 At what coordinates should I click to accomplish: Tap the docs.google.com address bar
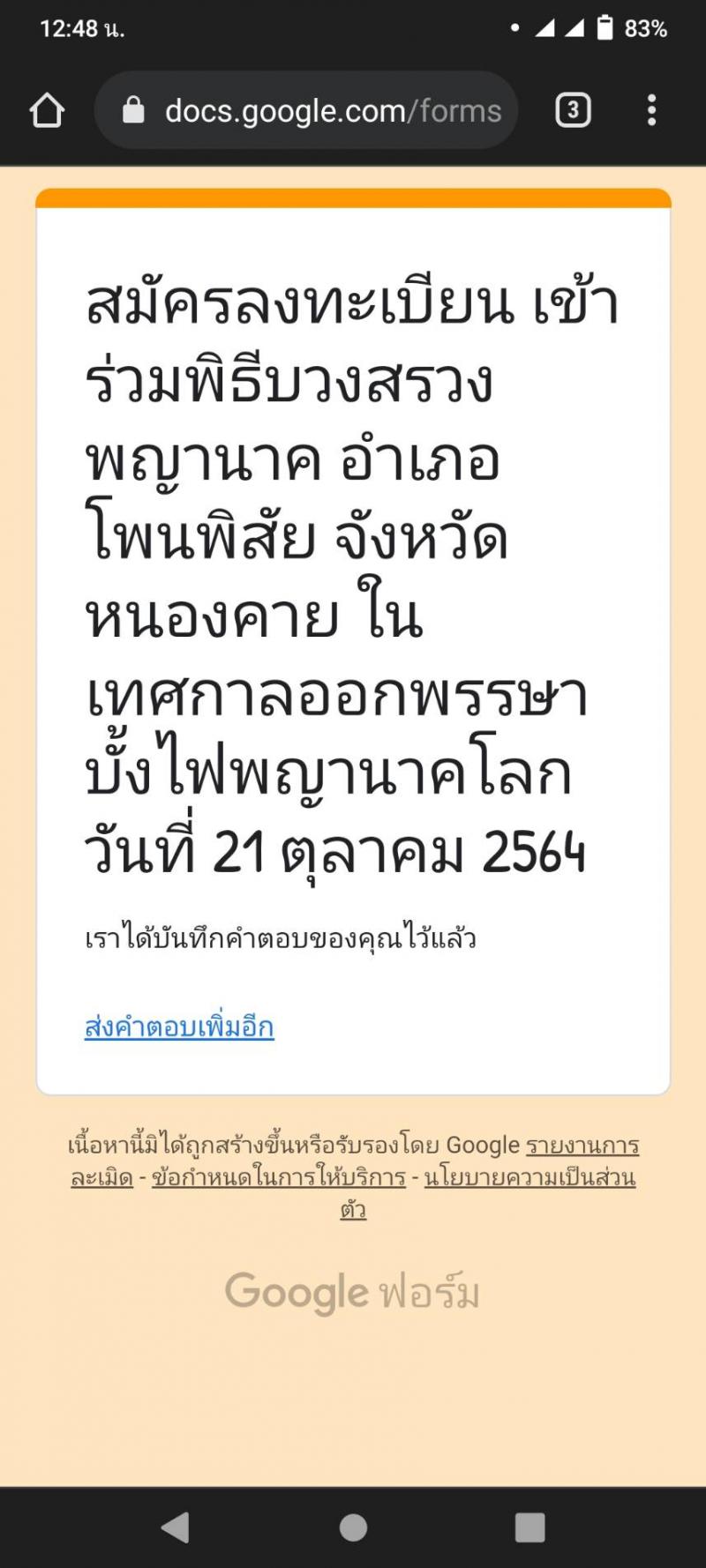click(x=306, y=110)
